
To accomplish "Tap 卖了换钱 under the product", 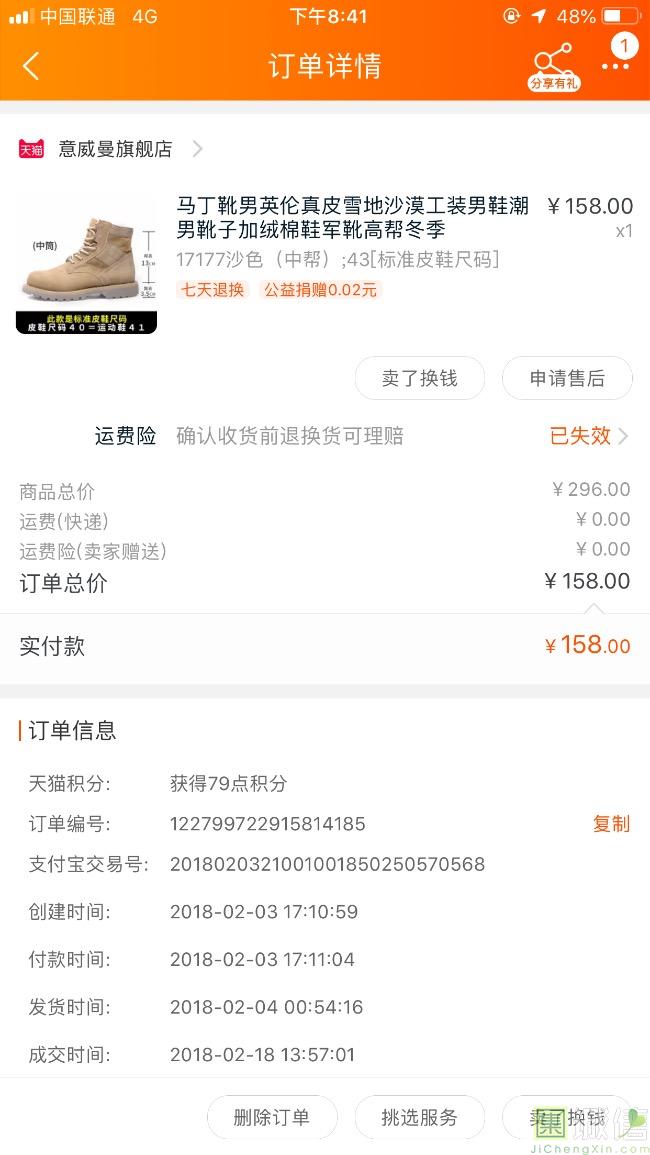I will pyautogui.click(x=420, y=378).
